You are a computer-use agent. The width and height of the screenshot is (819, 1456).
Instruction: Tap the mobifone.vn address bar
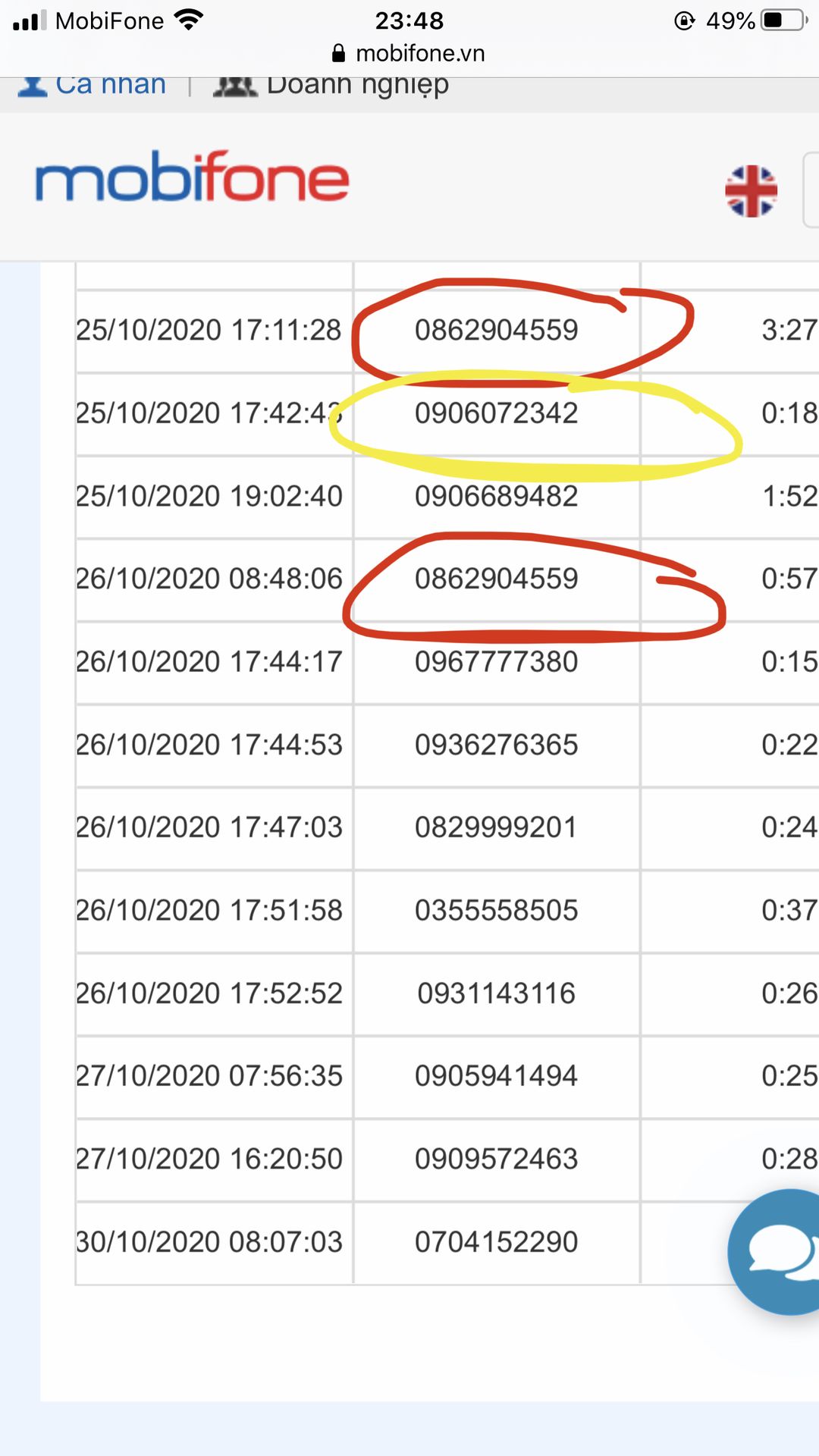point(409,53)
